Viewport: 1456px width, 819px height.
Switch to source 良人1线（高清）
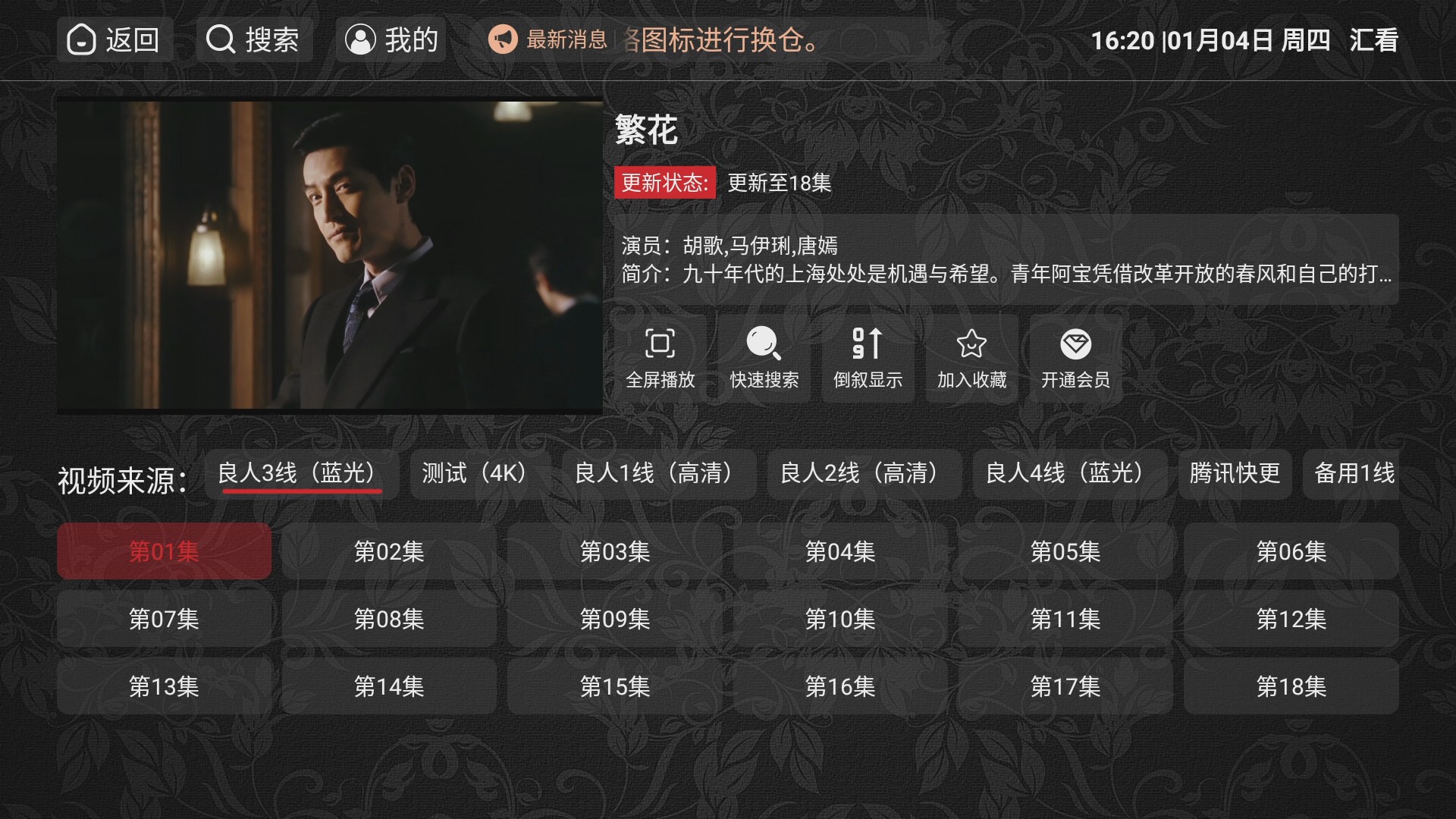click(x=653, y=473)
